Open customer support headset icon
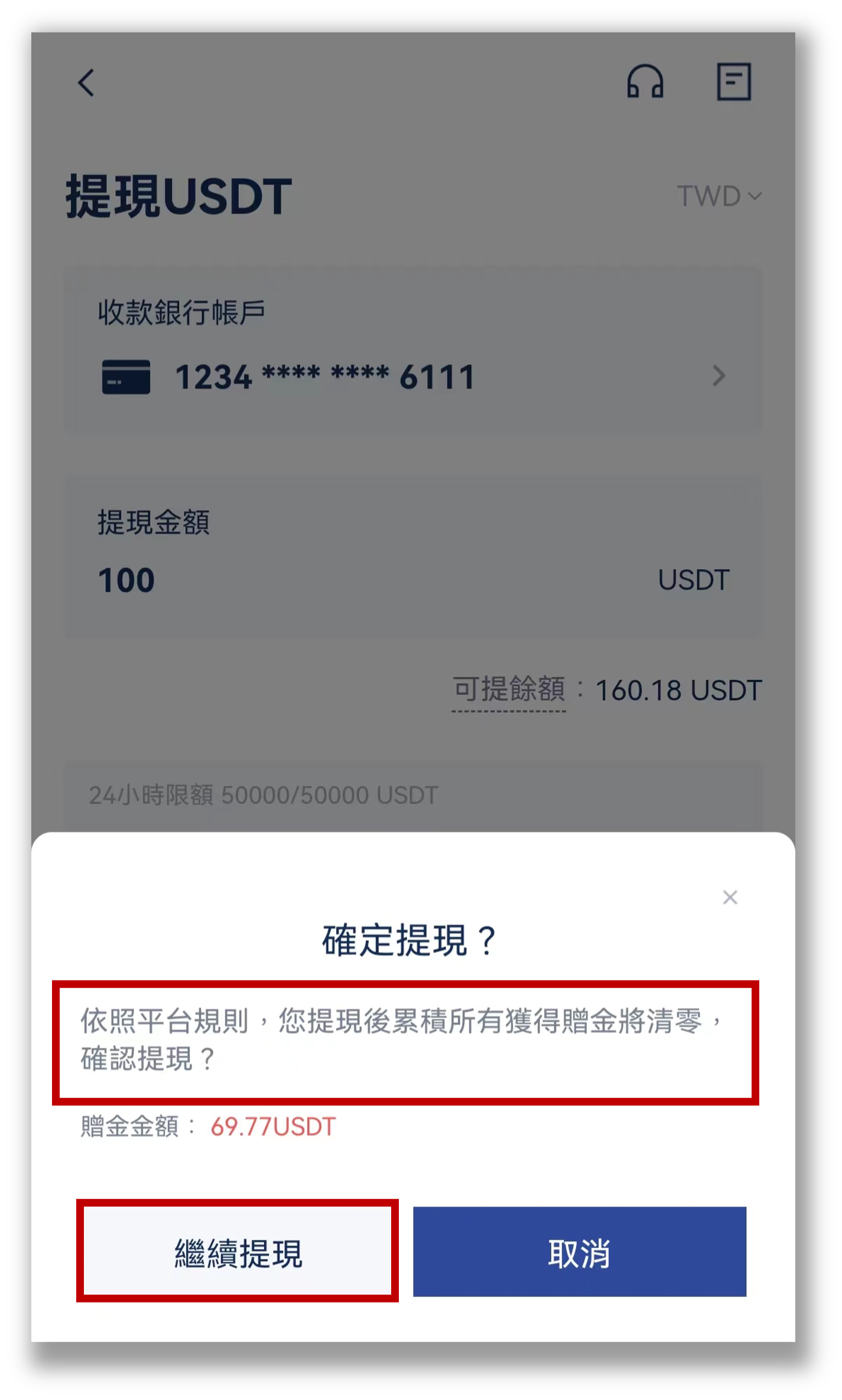Viewport: 842px width, 1400px height. tap(645, 82)
